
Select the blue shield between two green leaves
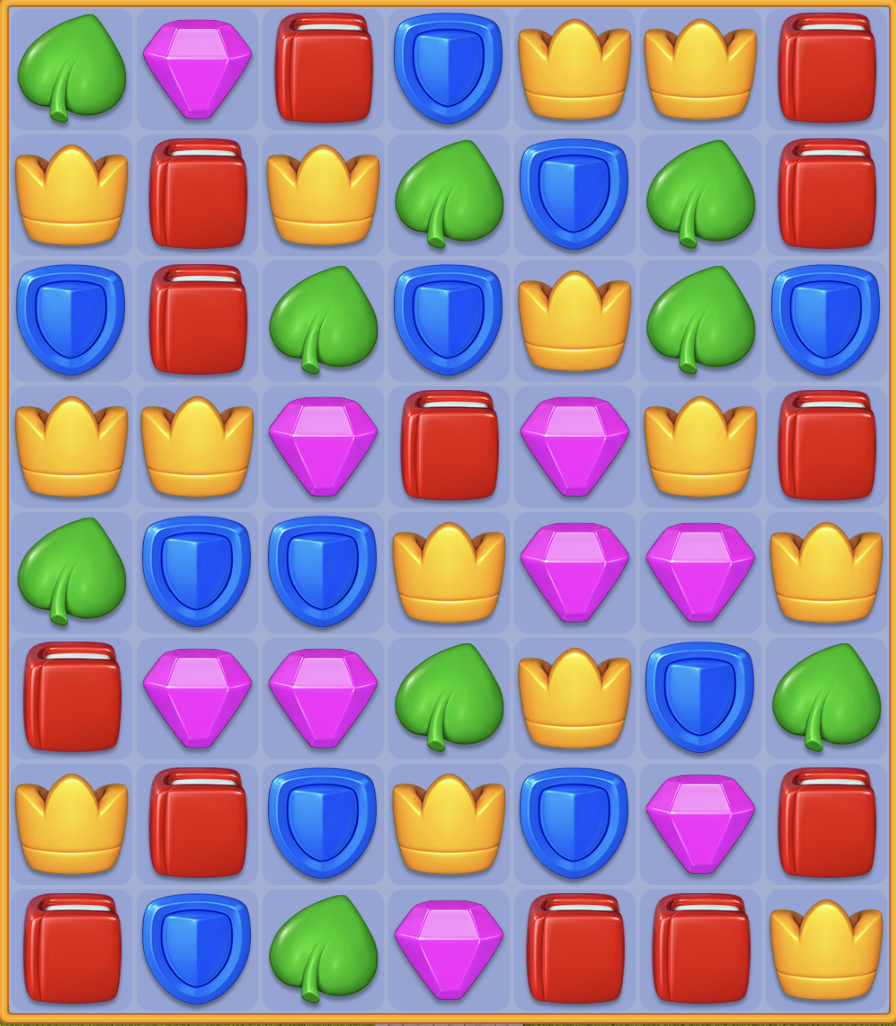point(574,193)
